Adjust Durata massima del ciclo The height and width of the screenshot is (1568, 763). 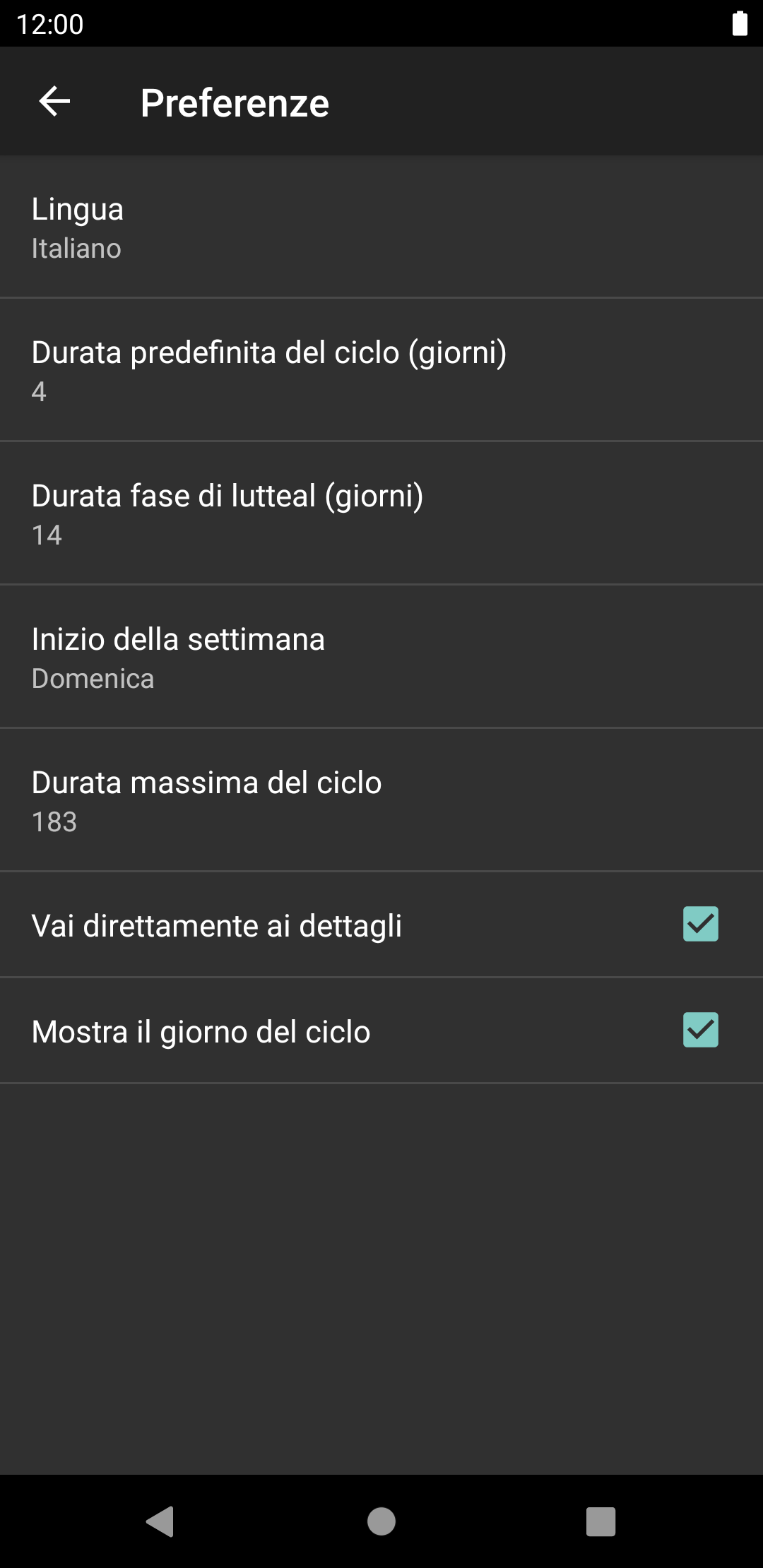point(381,800)
